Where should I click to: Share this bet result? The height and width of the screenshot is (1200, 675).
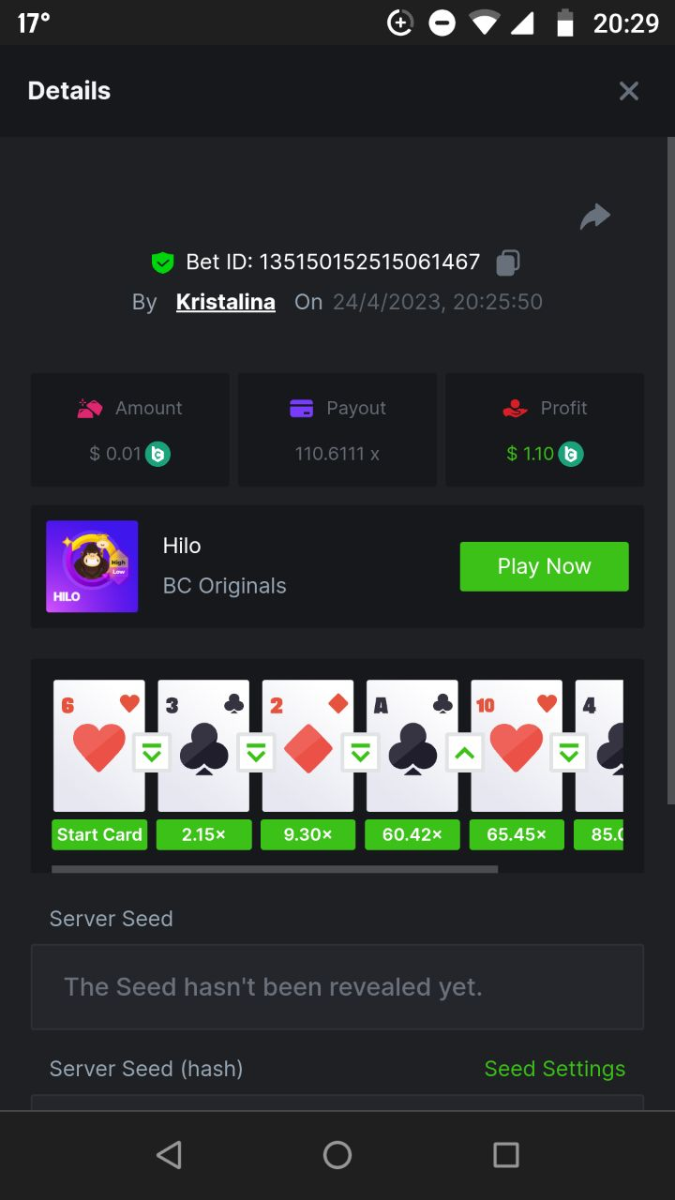(x=595, y=216)
